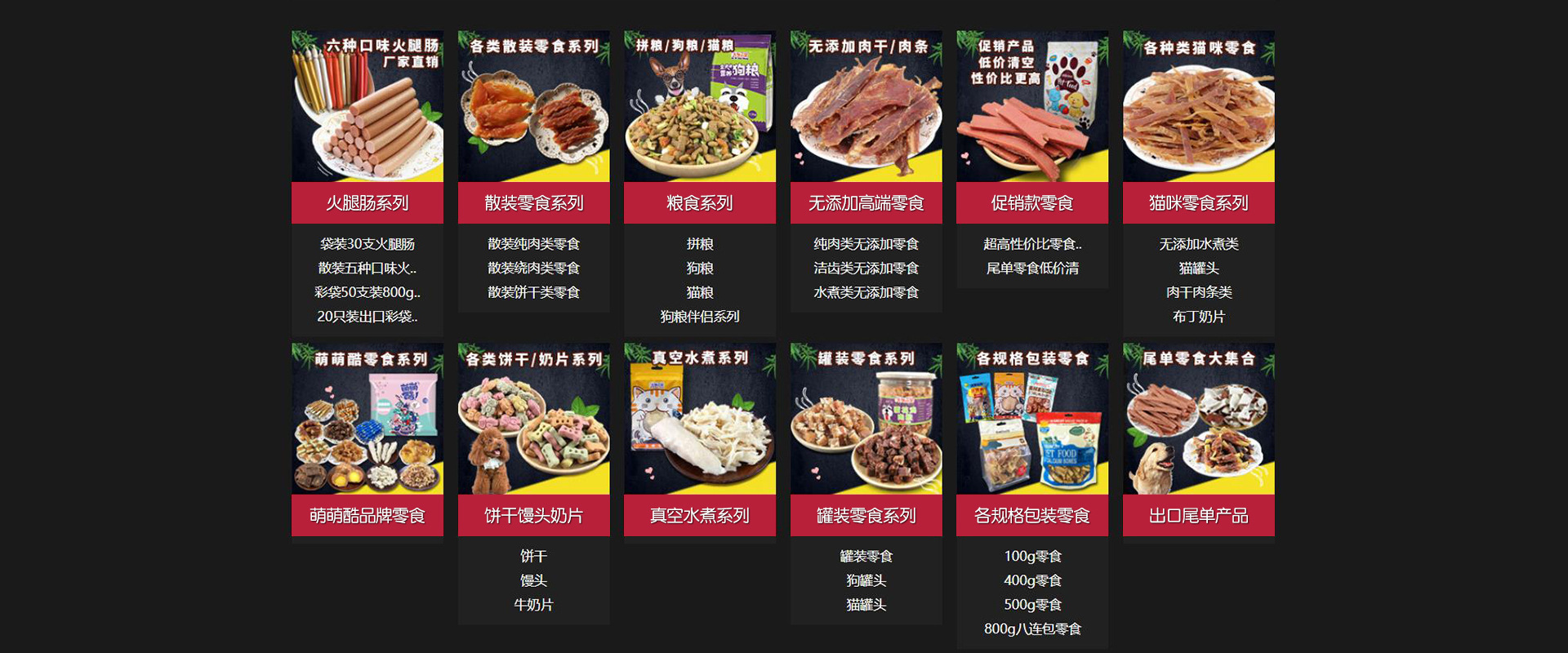Open the 真空水煮系列 category

point(699,515)
